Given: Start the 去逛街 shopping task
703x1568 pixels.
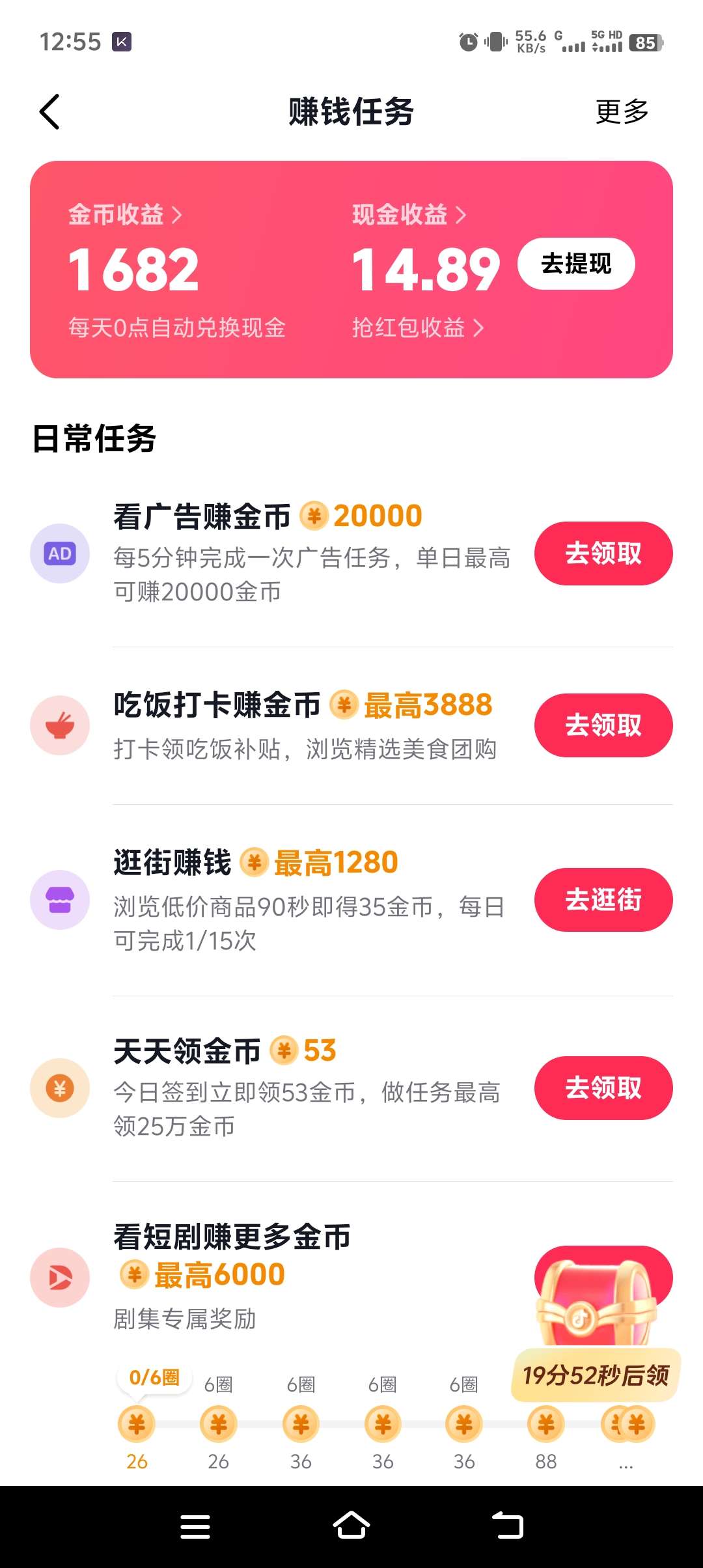Looking at the screenshot, I should 603,900.
